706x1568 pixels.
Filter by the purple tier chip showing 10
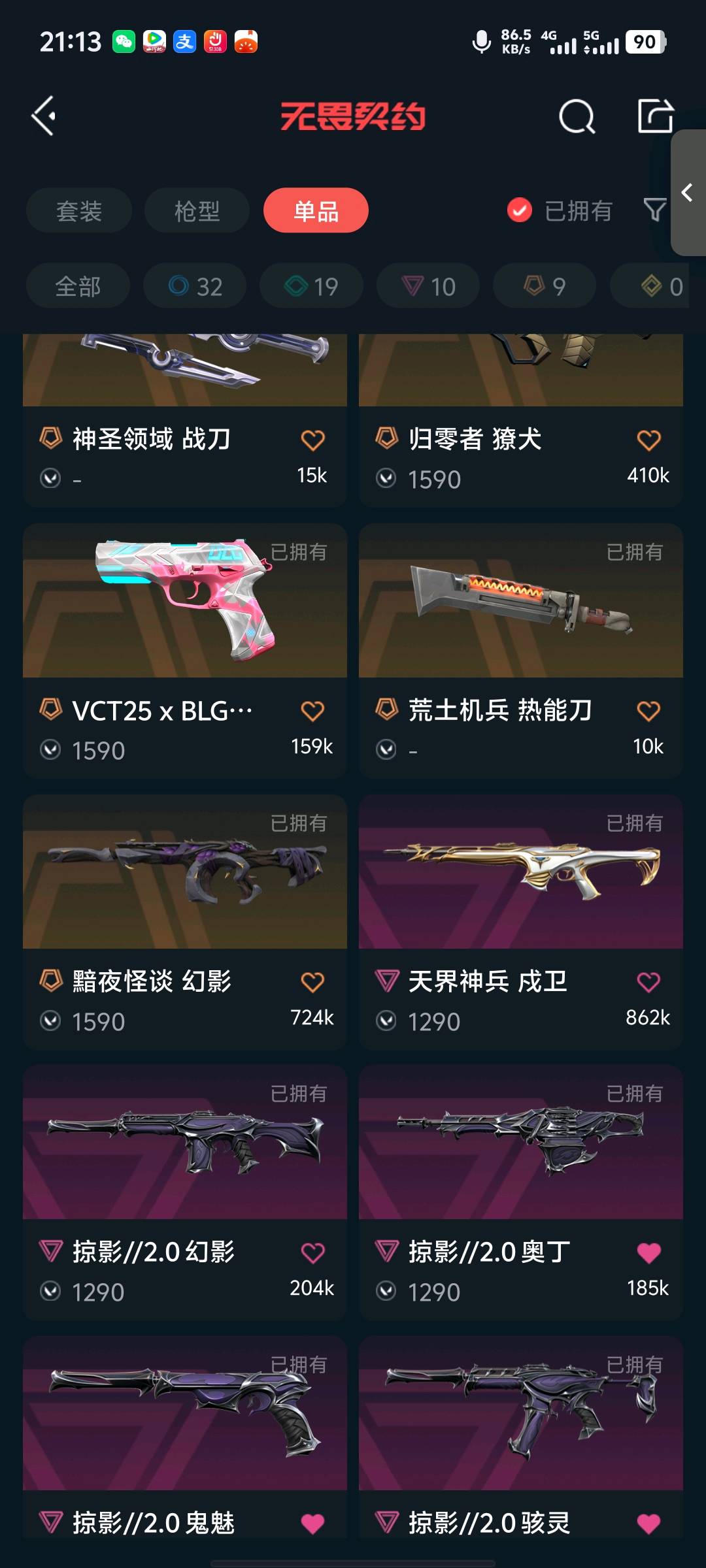(x=428, y=286)
